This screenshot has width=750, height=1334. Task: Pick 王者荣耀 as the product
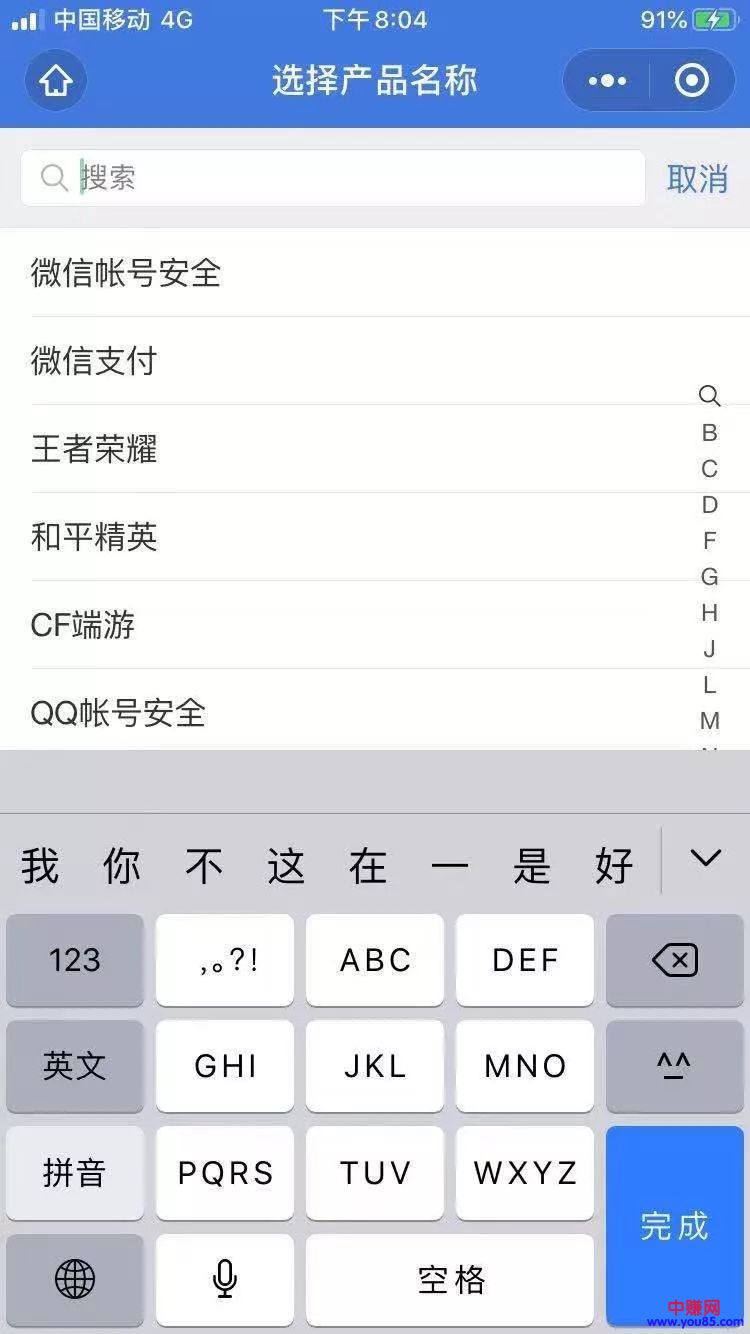coord(94,449)
